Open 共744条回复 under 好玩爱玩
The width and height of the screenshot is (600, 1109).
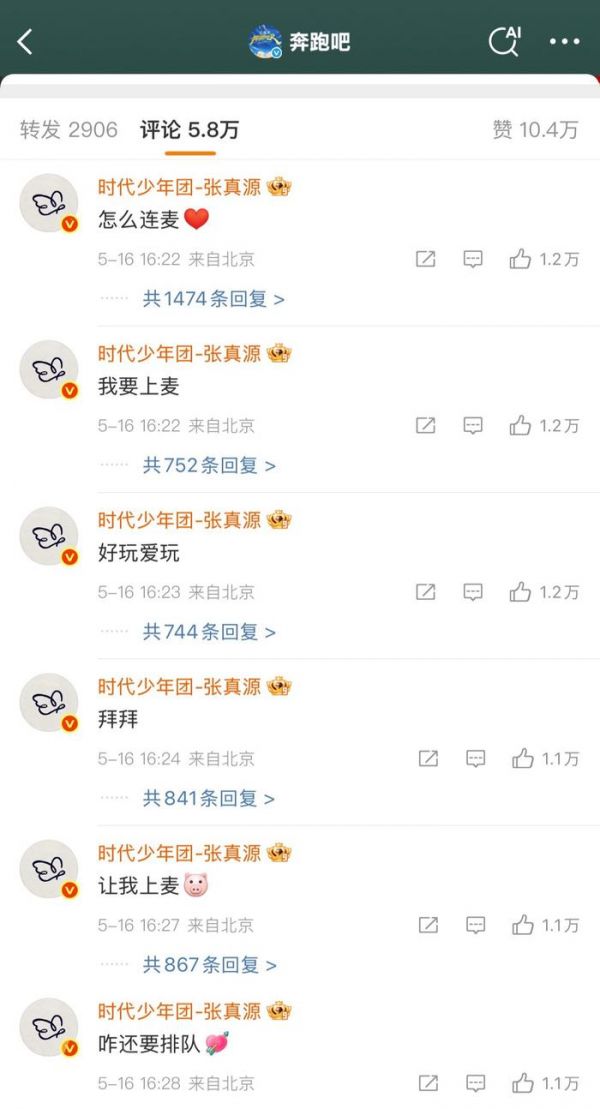209,632
